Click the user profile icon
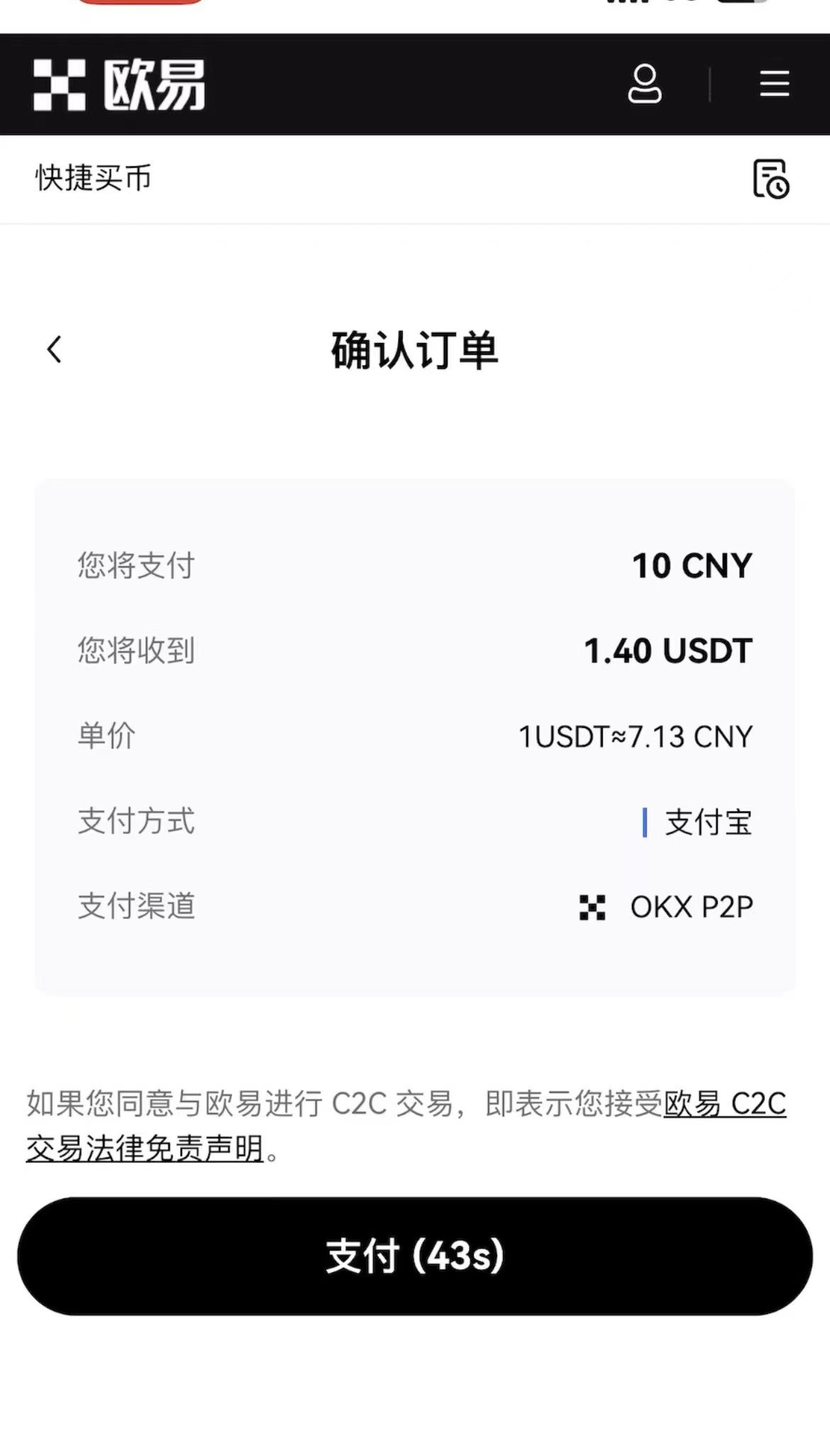Viewport: 830px width, 1456px height. (644, 84)
